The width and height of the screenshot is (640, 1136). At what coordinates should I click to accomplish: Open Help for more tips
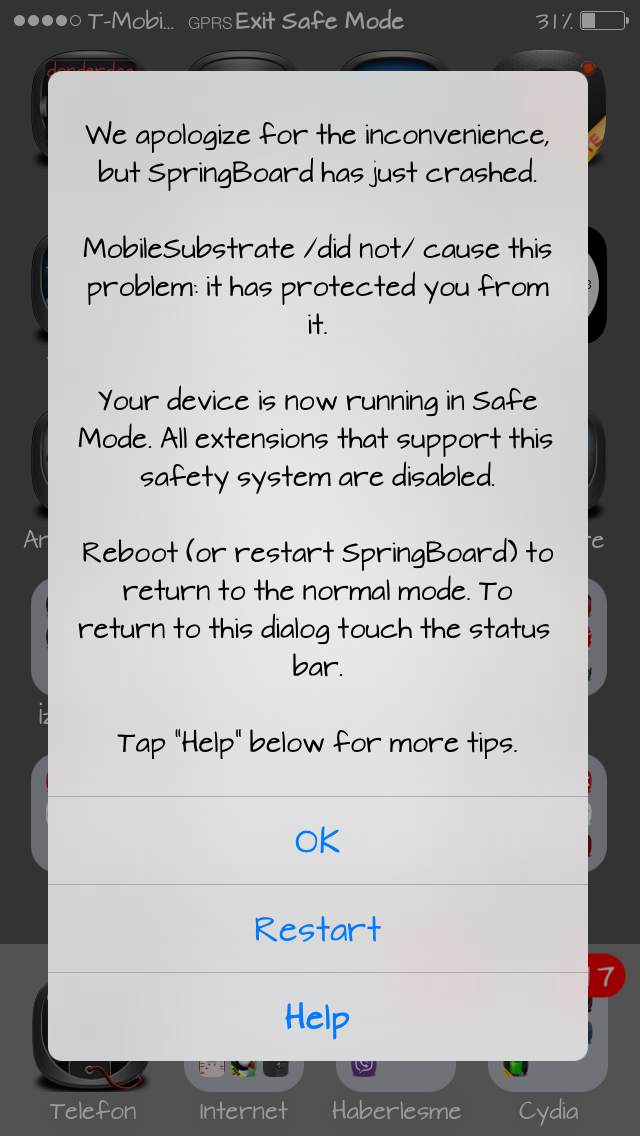pyautogui.click(x=317, y=1017)
